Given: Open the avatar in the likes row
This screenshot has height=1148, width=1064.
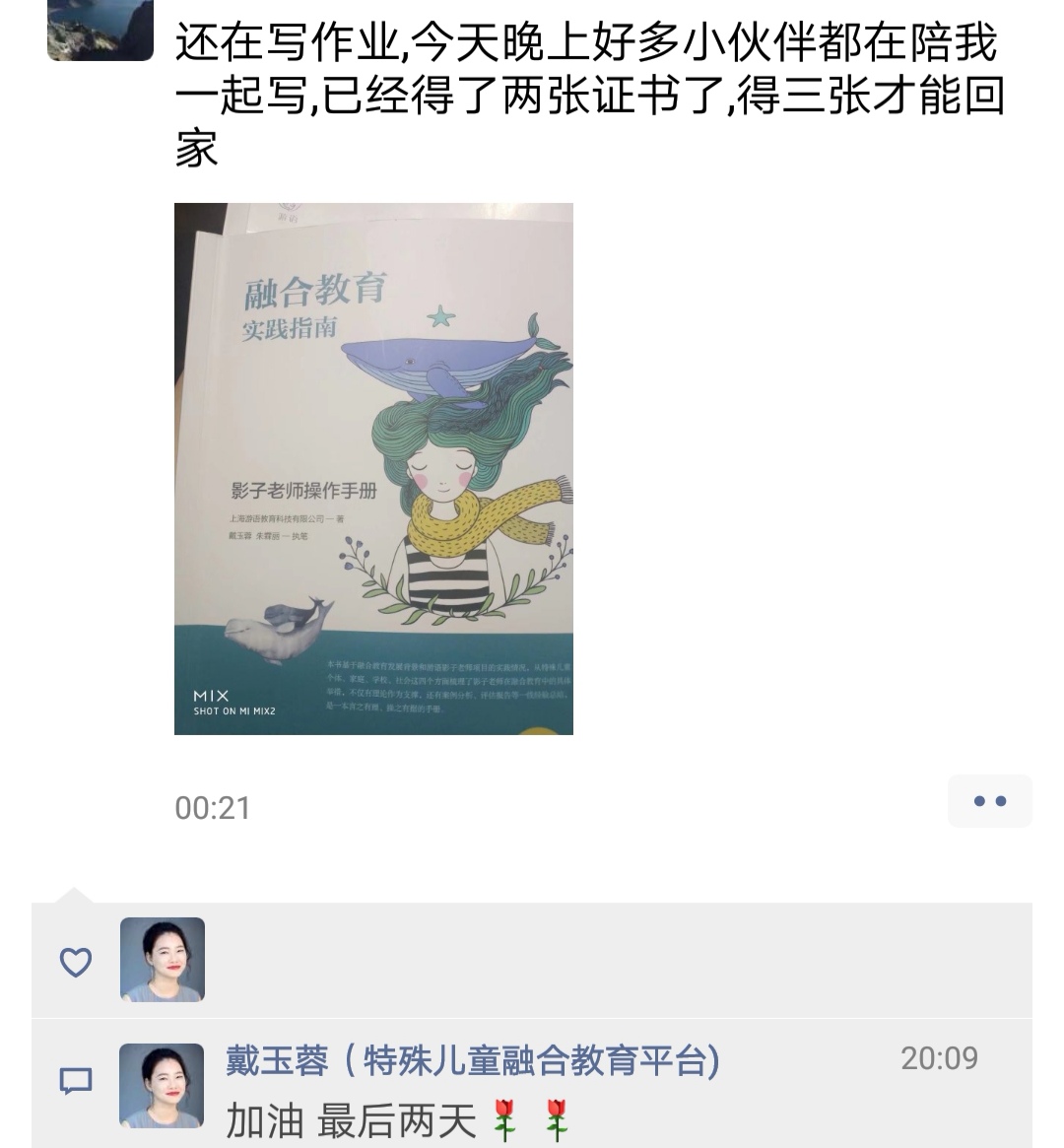Looking at the screenshot, I should (163, 960).
